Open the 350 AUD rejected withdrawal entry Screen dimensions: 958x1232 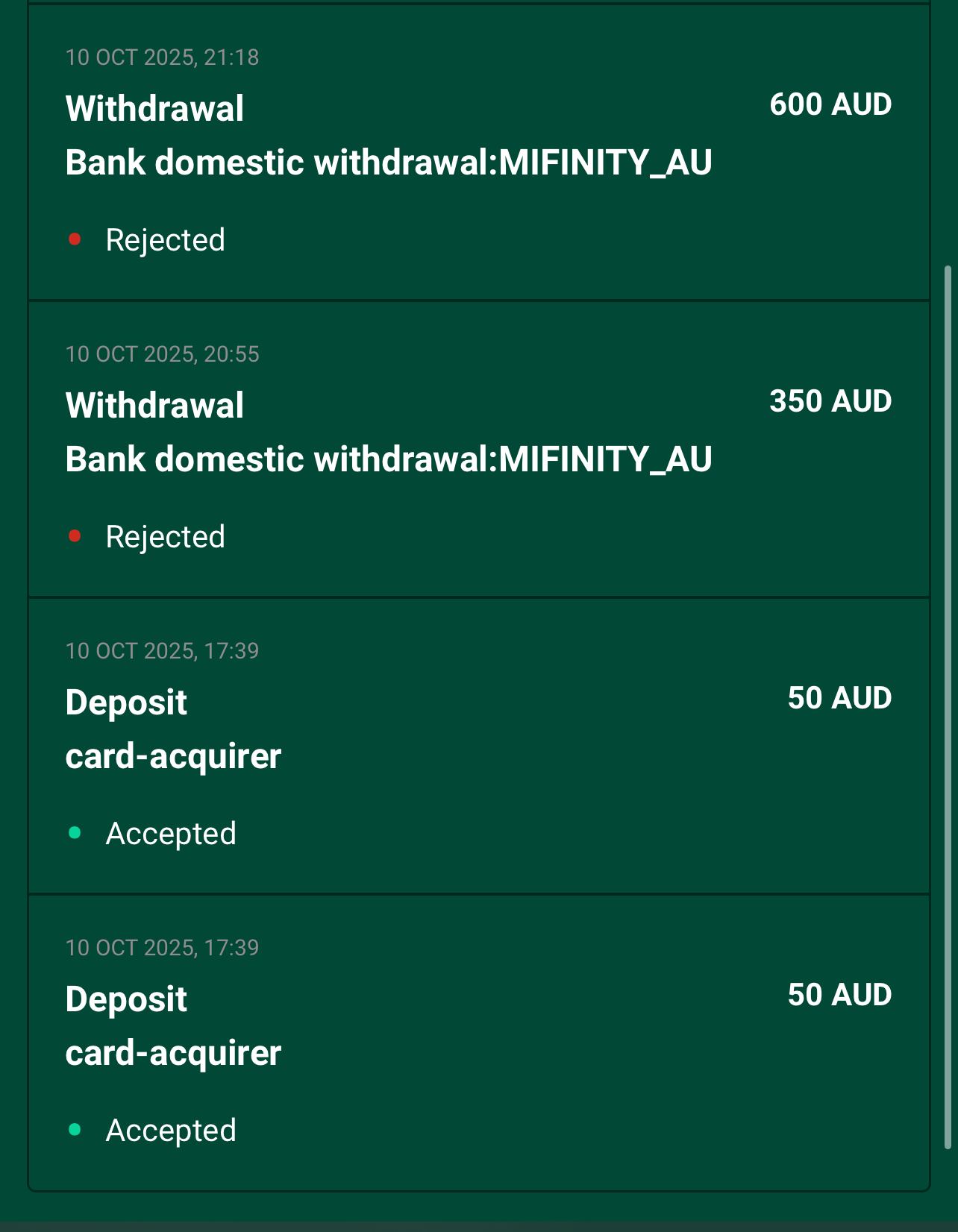click(x=478, y=450)
